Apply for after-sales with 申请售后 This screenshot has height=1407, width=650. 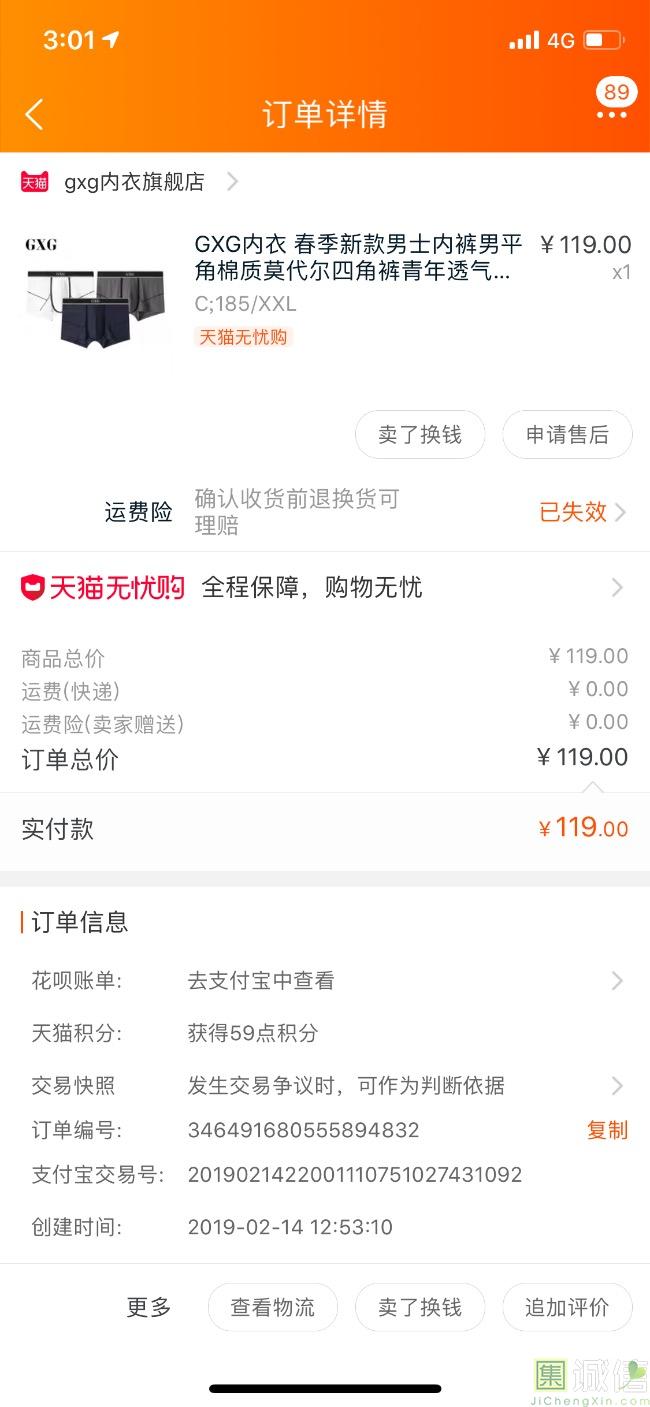(x=567, y=435)
